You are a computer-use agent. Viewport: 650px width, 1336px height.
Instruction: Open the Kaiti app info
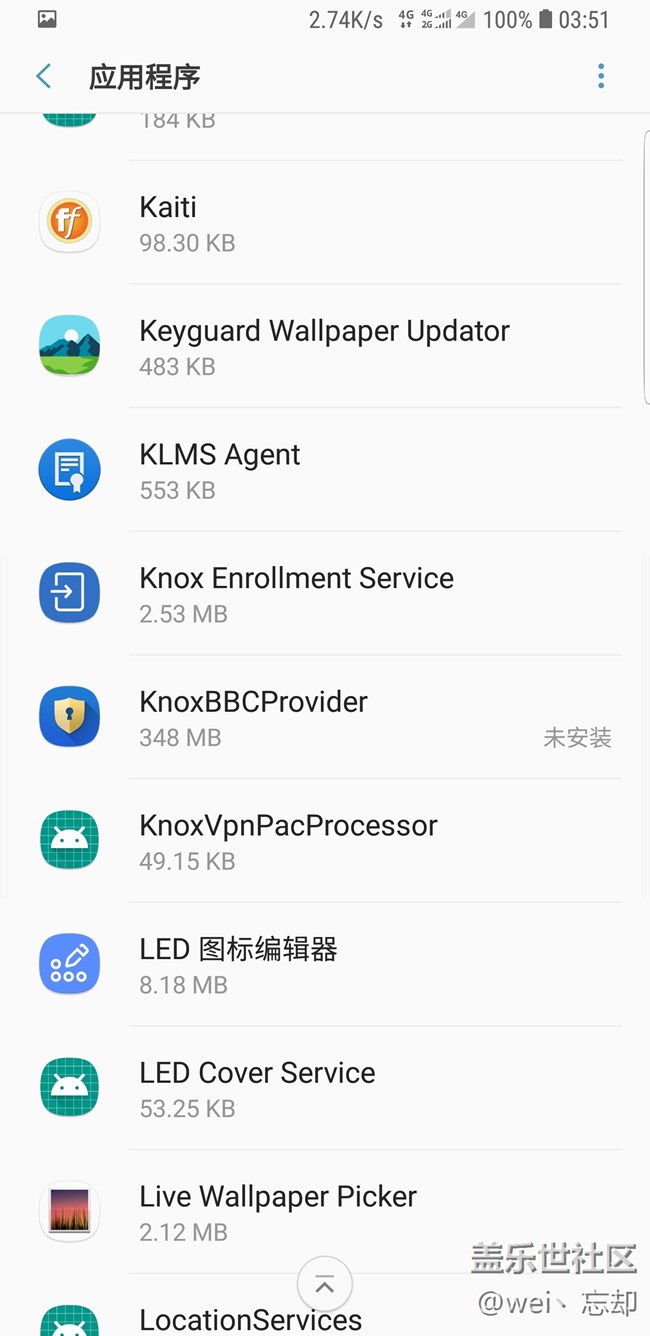[325, 223]
